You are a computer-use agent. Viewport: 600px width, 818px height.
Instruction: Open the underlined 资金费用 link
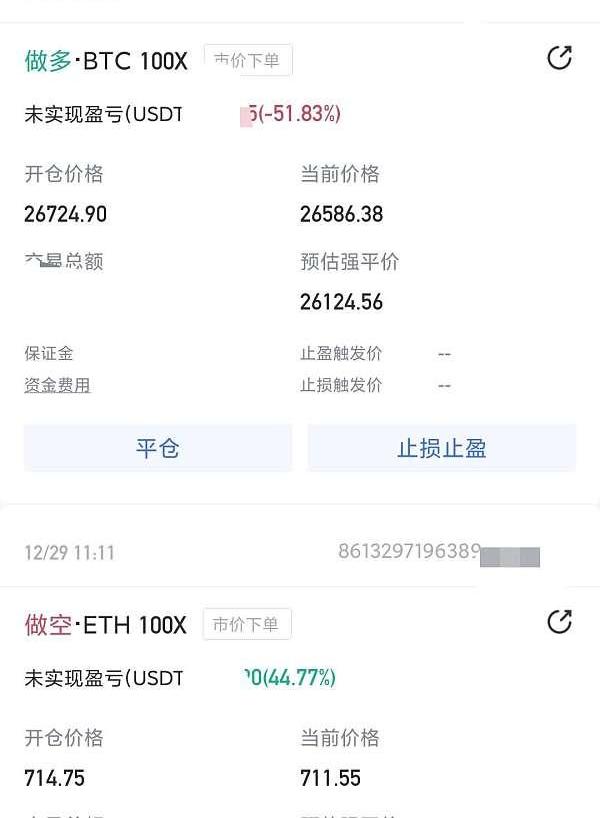pyautogui.click(x=57, y=385)
